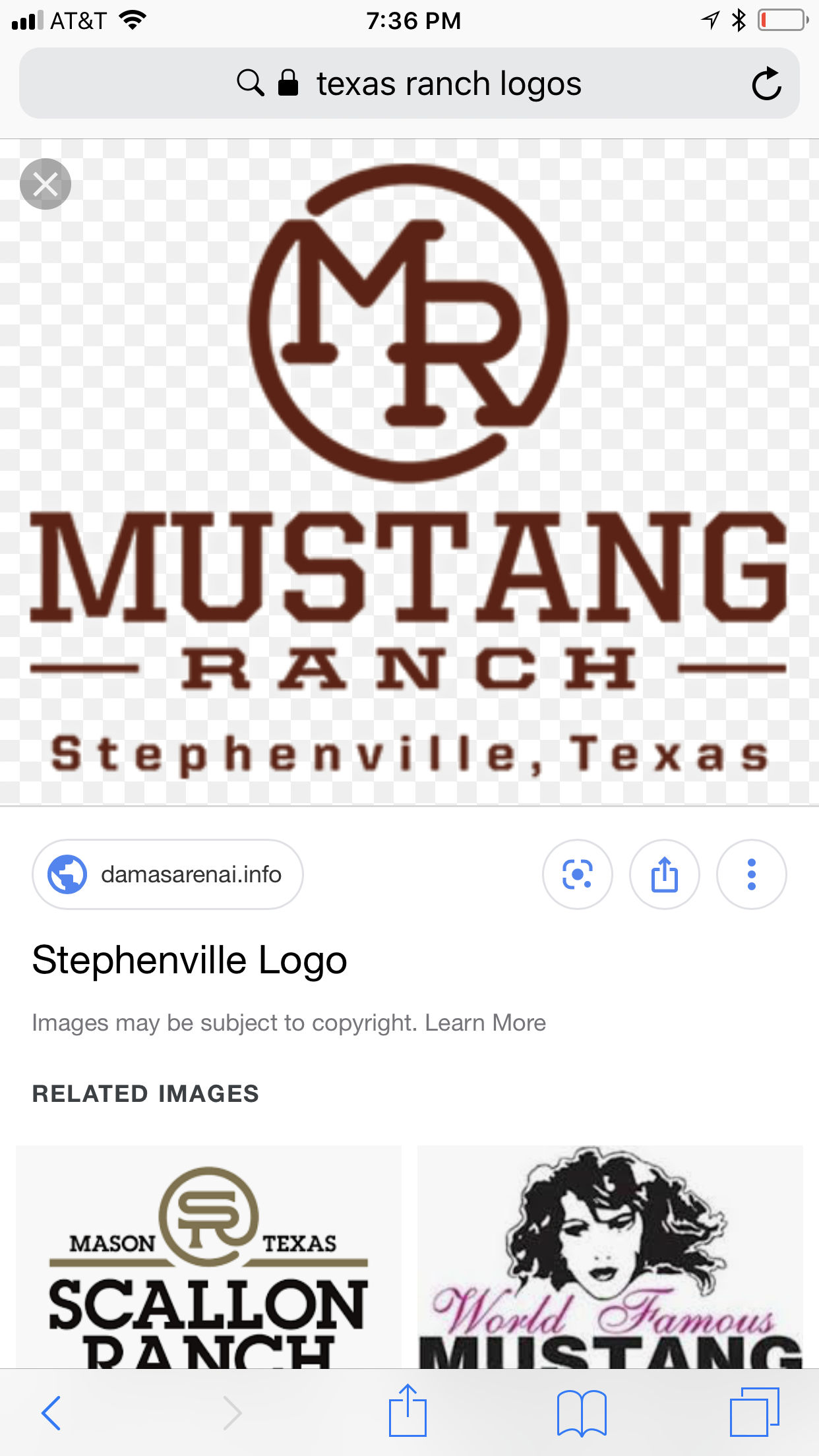
Task: Close the image preview
Action: tap(45, 184)
